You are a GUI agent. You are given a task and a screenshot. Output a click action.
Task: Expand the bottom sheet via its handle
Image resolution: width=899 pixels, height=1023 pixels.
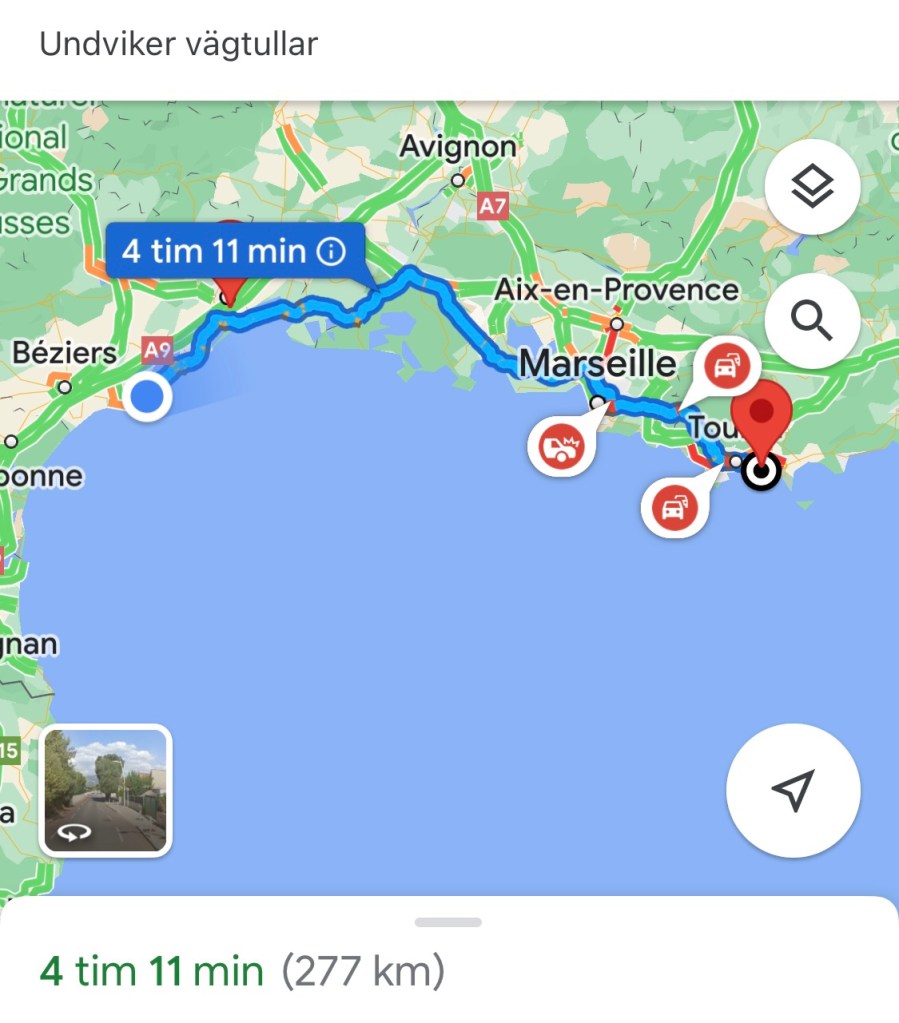tap(448, 922)
